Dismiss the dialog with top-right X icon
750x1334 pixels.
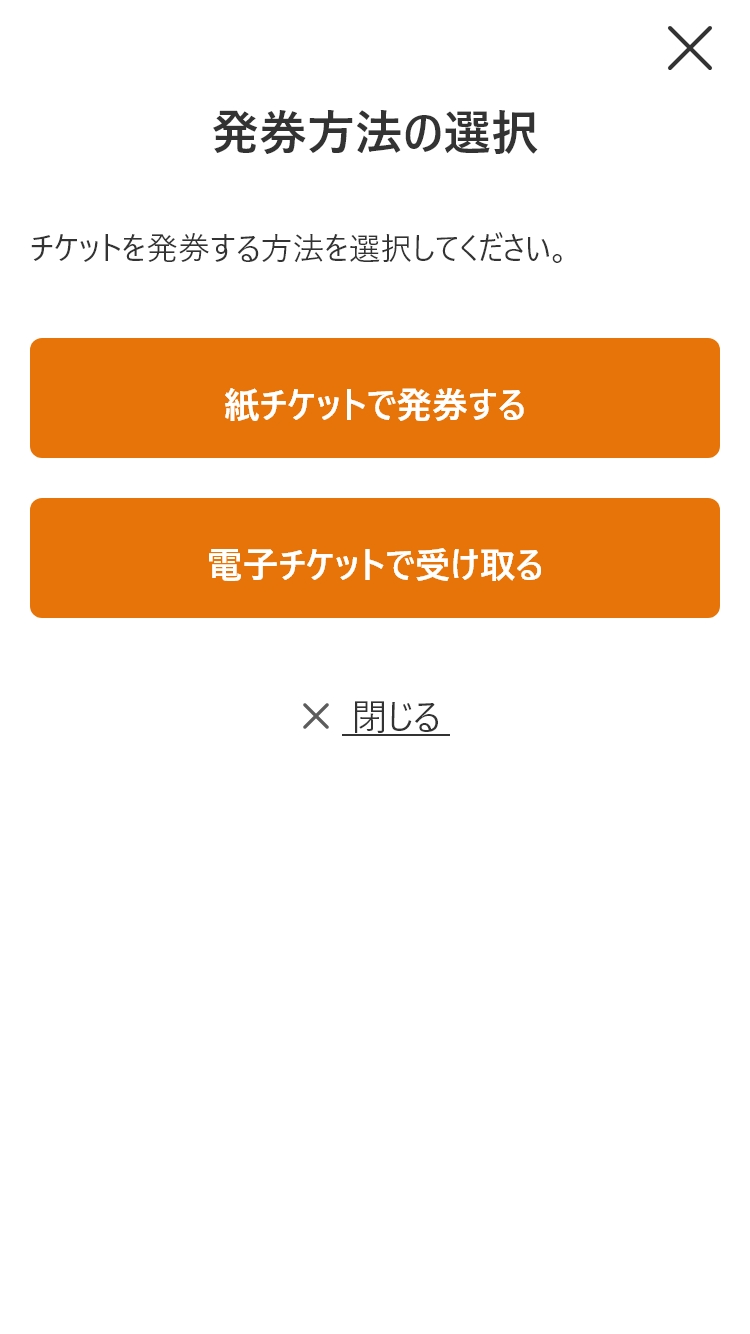[x=690, y=48]
